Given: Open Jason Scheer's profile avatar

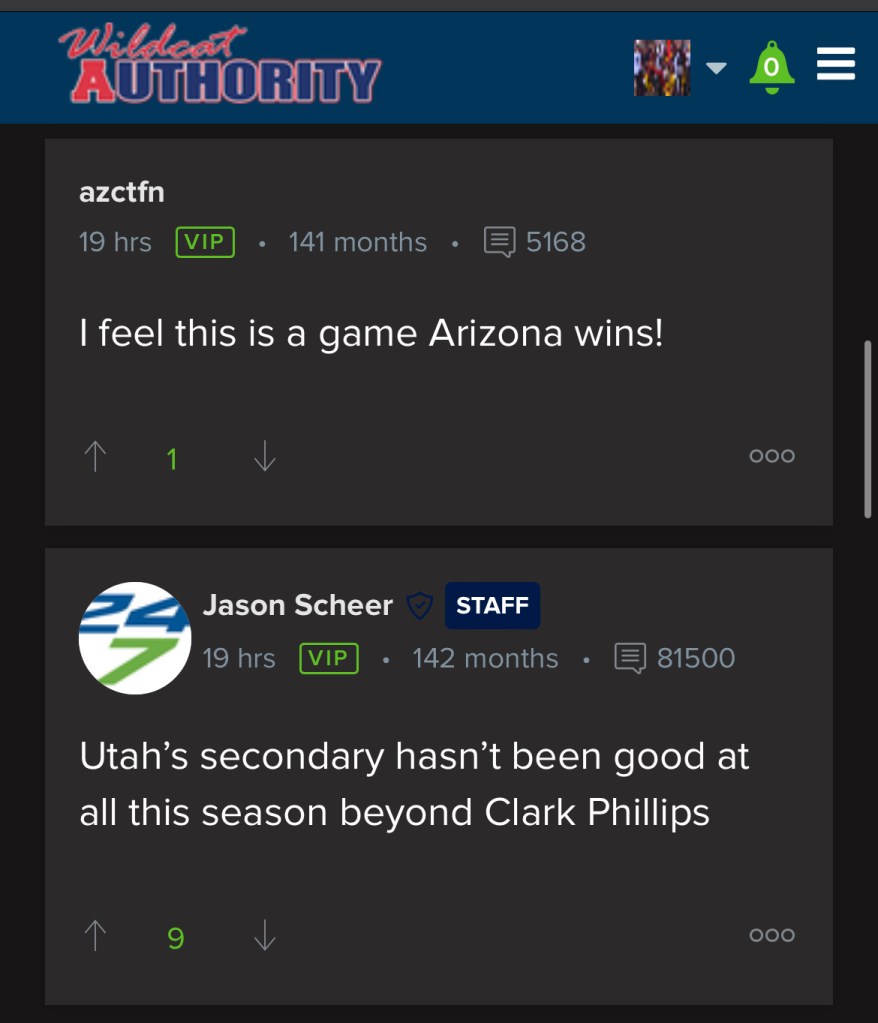Looking at the screenshot, I should point(135,637).
